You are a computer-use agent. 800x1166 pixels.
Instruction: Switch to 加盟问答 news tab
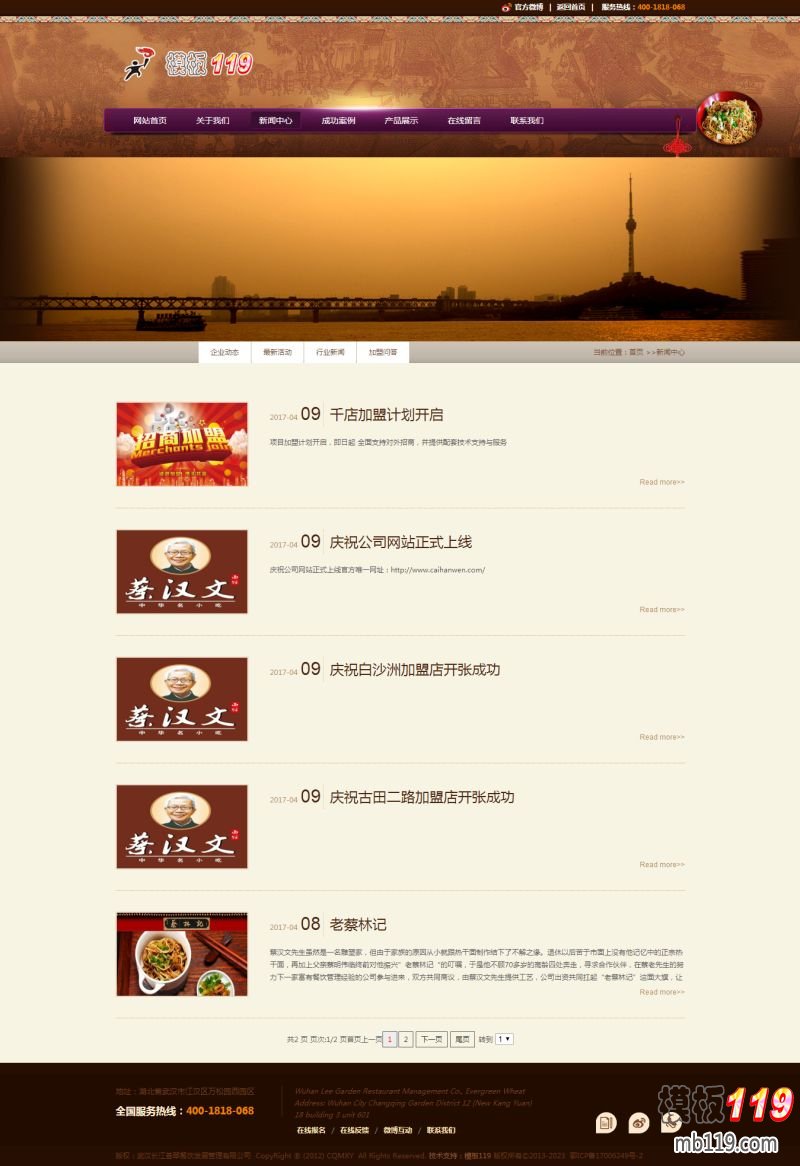coord(383,353)
